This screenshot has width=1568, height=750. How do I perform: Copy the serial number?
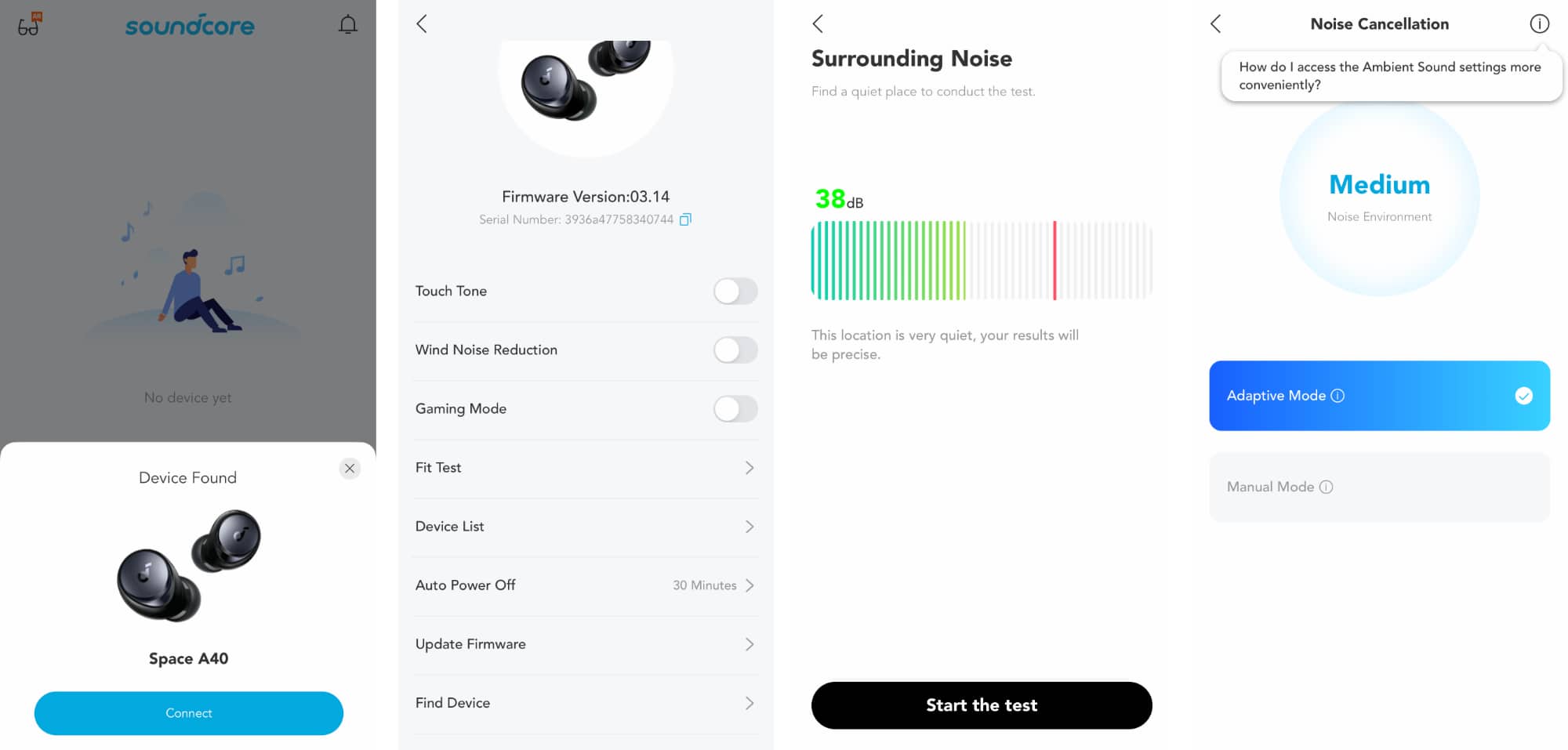[685, 219]
